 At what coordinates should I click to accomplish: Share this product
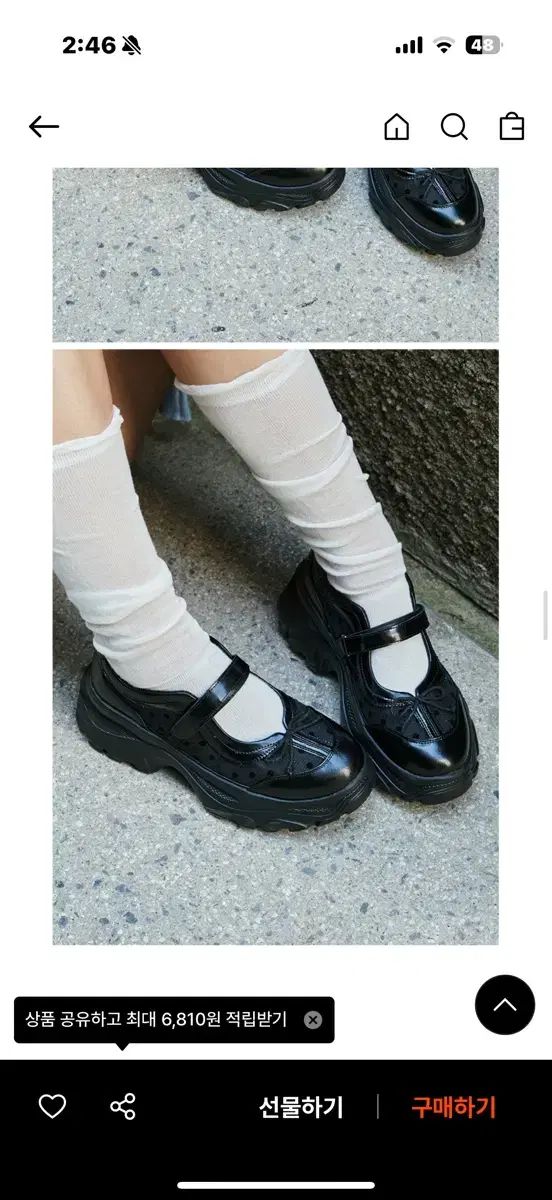[123, 1106]
